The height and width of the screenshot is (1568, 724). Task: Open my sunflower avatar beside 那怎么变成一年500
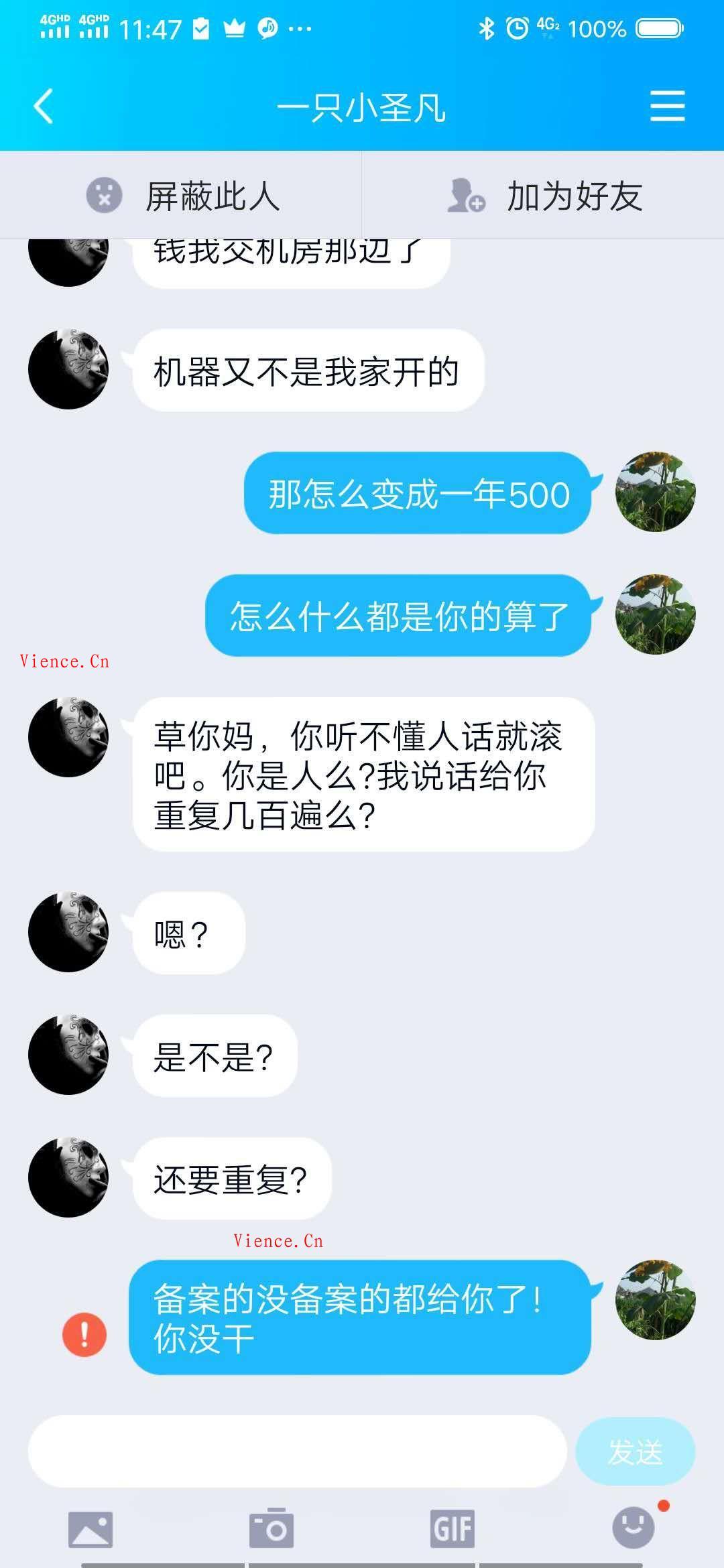(x=655, y=493)
